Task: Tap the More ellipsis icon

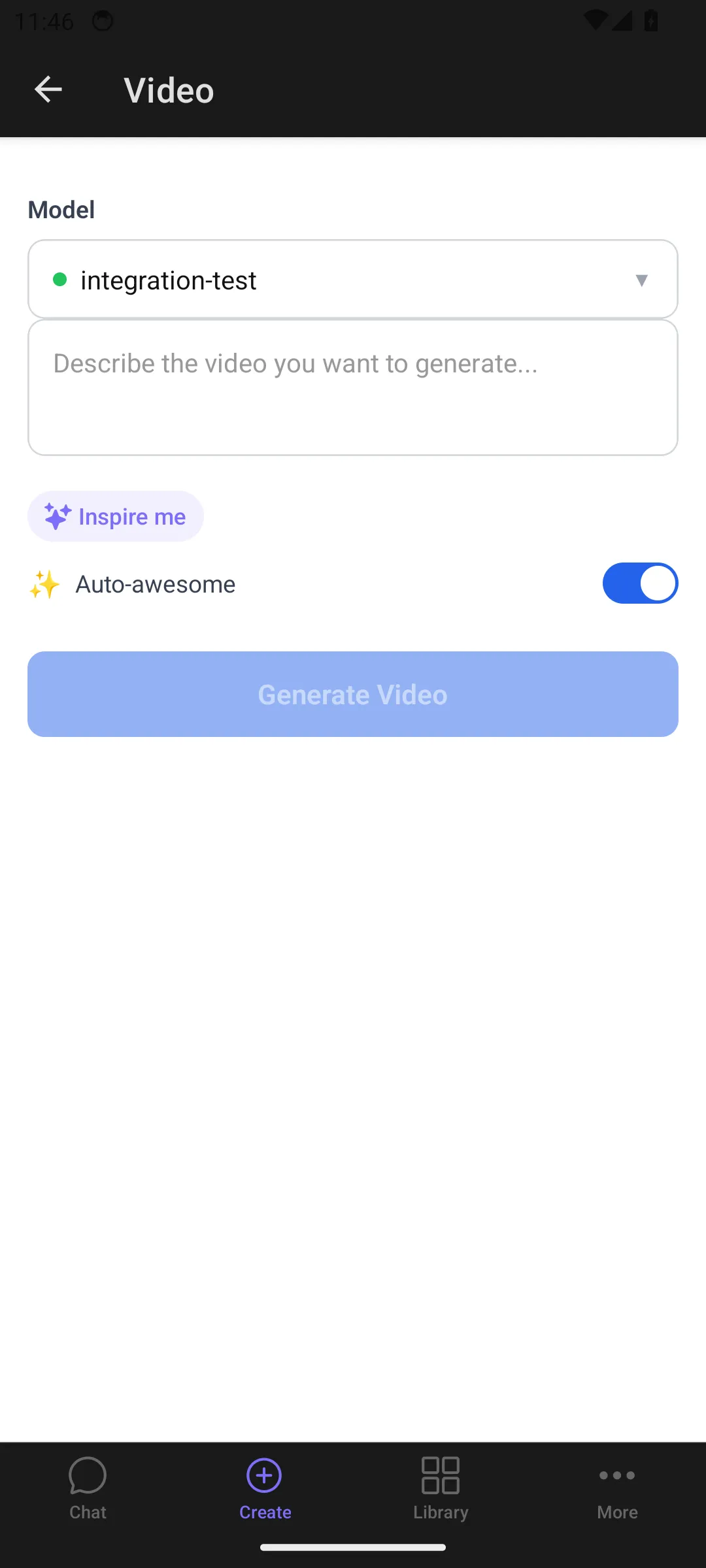Action: point(617,1475)
